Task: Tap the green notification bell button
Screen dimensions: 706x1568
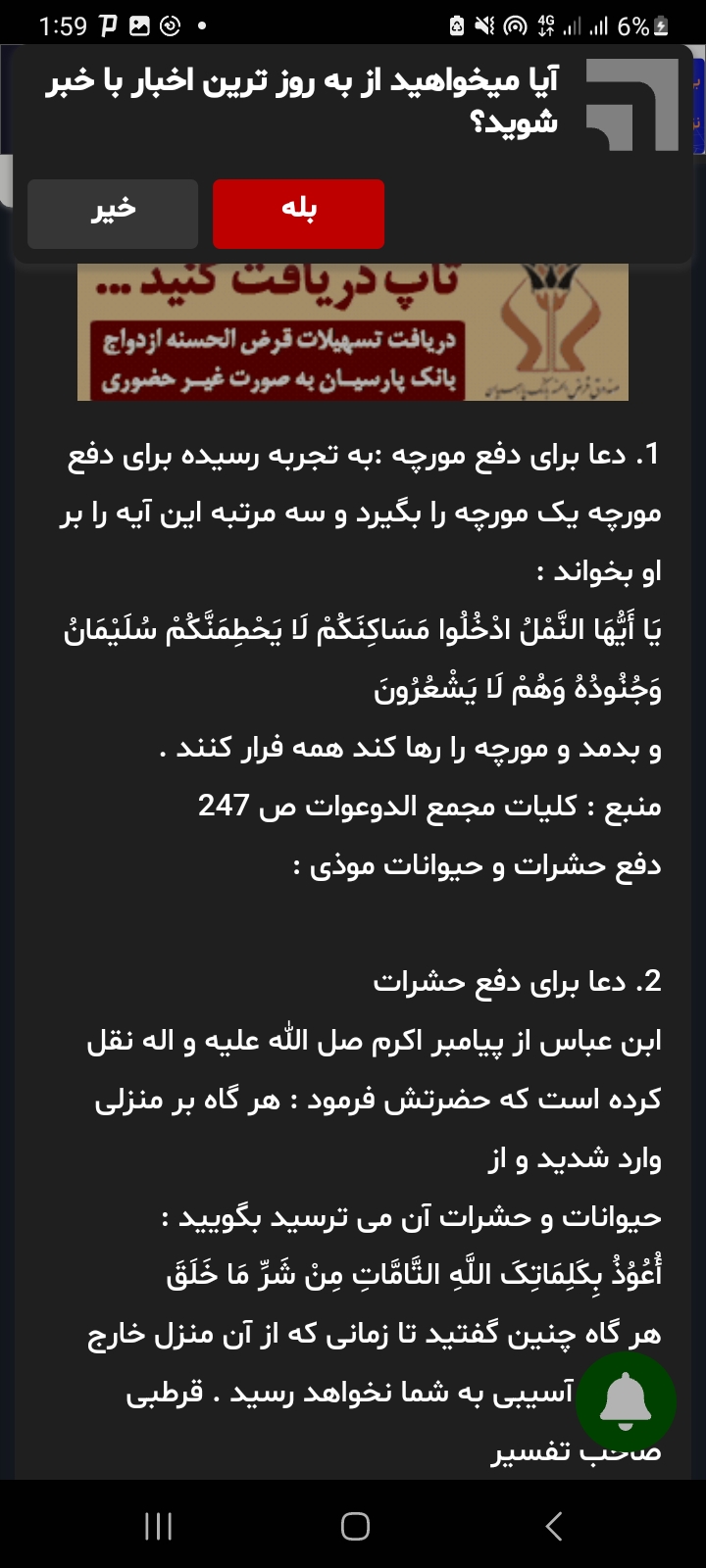Action: (626, 1399)
